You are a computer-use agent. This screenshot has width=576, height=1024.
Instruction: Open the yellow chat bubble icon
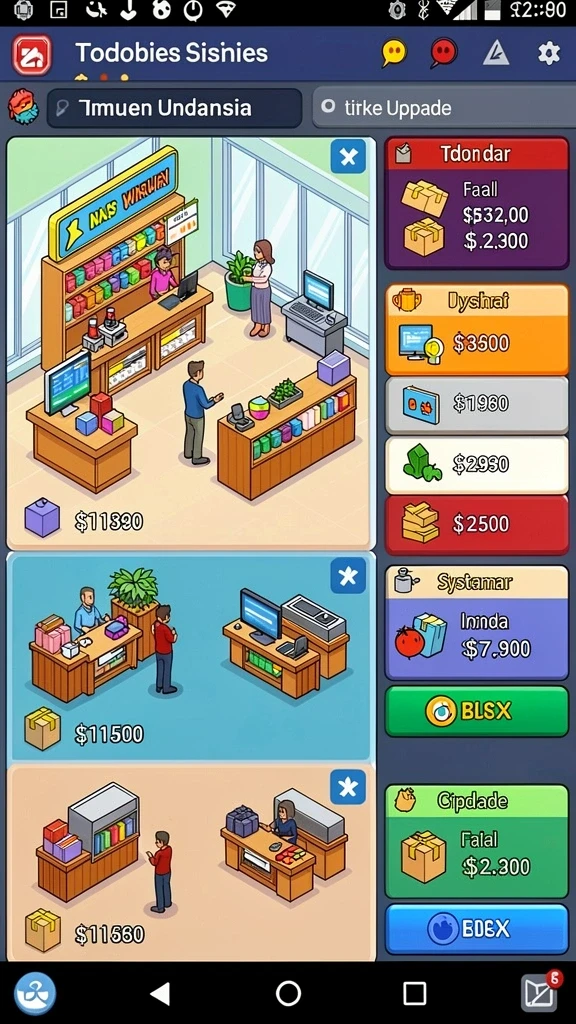point(394,54)
